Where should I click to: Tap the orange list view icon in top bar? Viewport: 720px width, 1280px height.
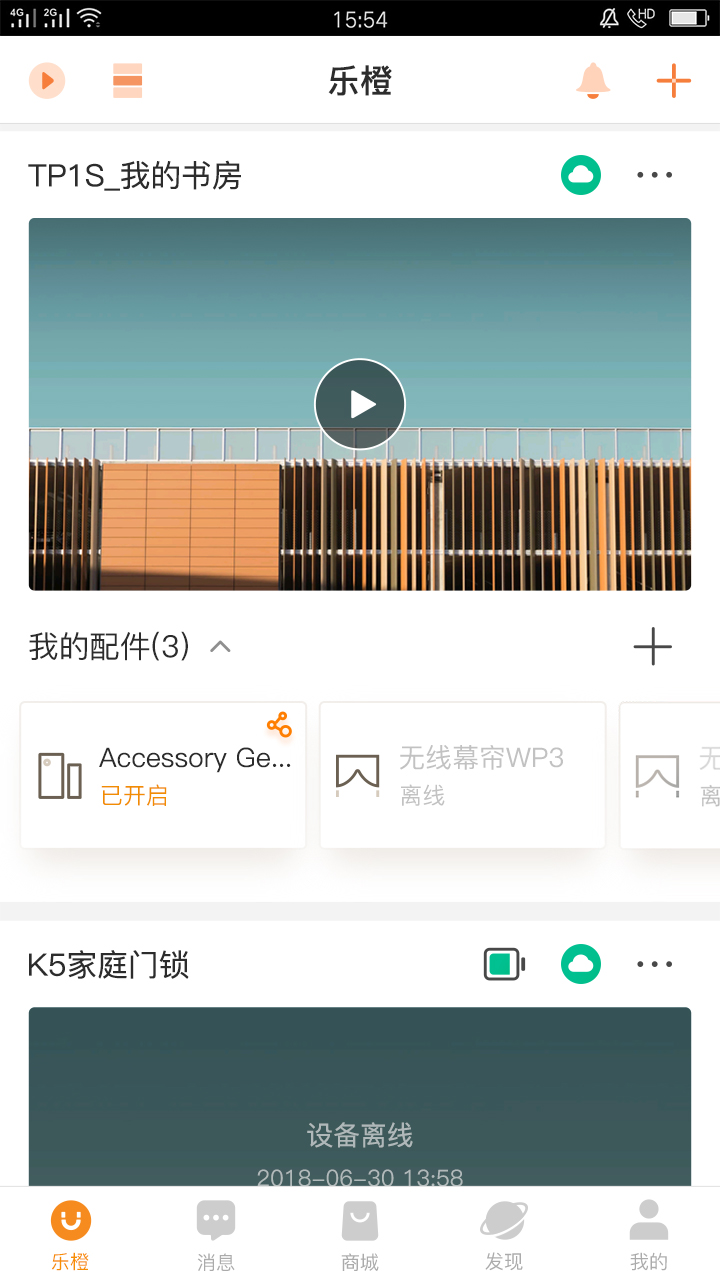click(126, 80)
